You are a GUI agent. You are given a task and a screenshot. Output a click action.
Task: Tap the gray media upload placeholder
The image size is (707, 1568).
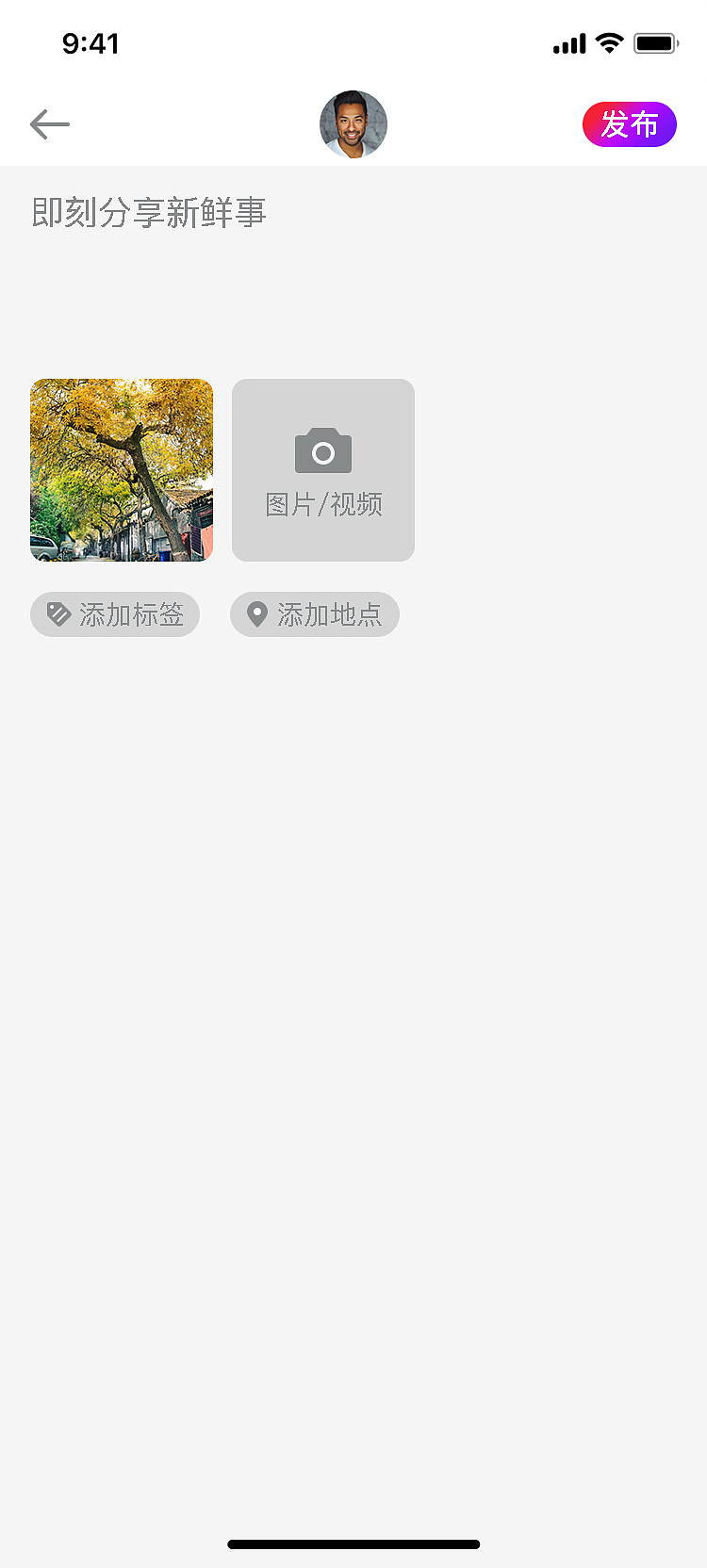(x=322, y=469)
